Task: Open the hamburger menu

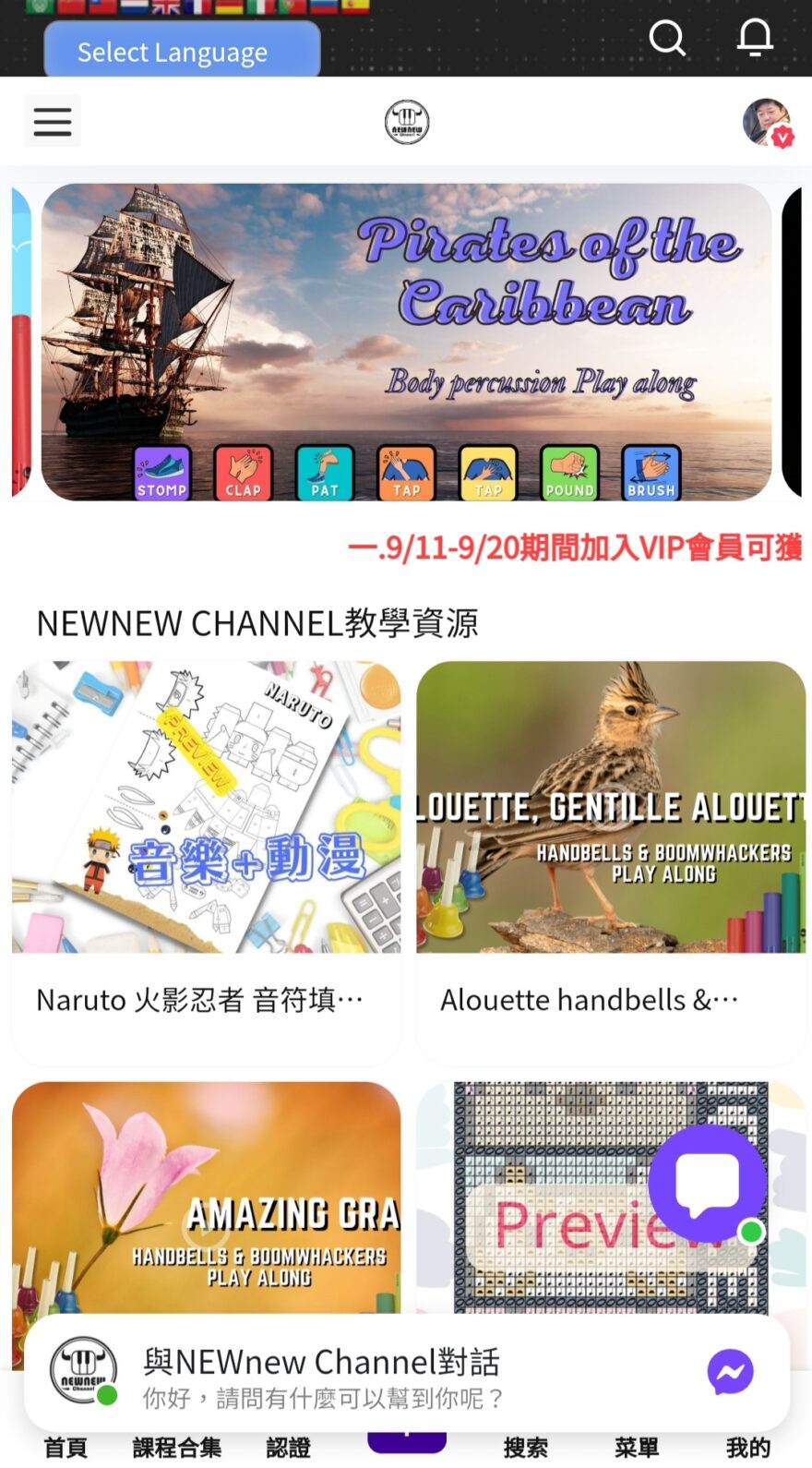Action: (53, 121)
